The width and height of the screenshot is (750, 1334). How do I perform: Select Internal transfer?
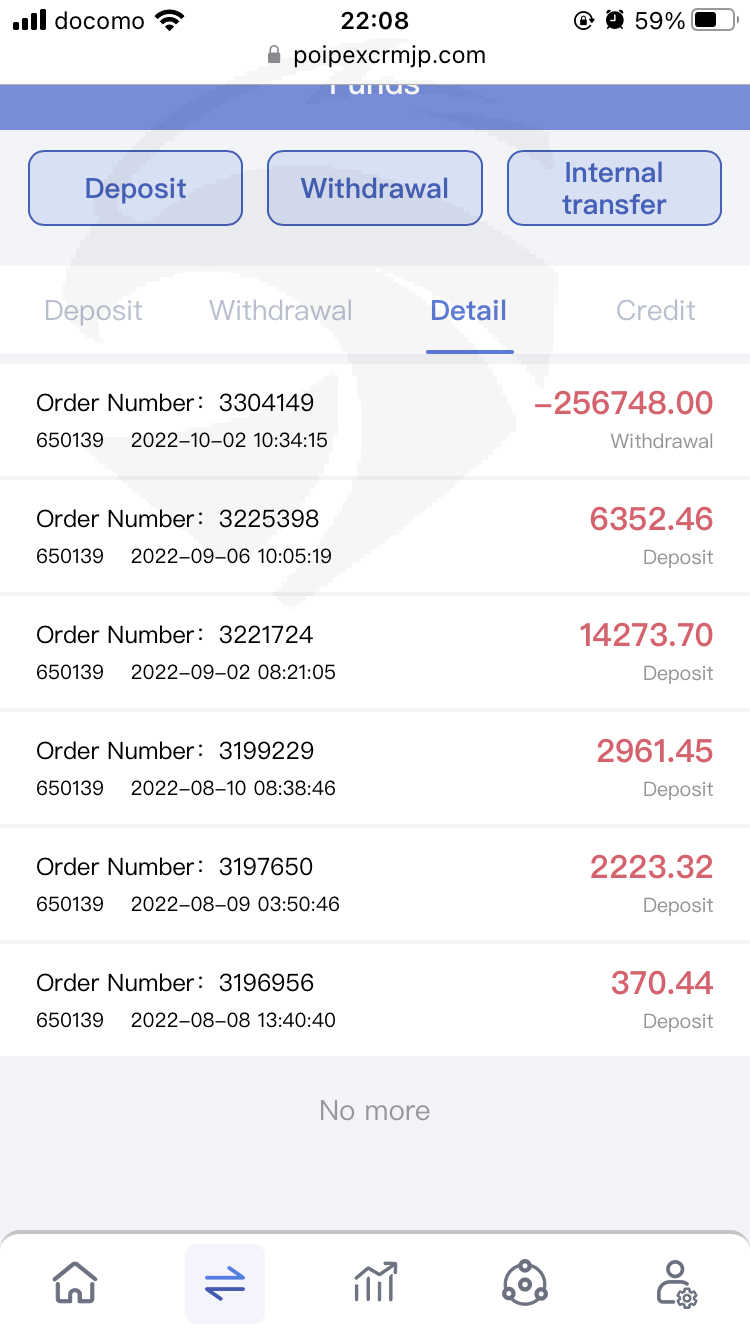(614, 188)
